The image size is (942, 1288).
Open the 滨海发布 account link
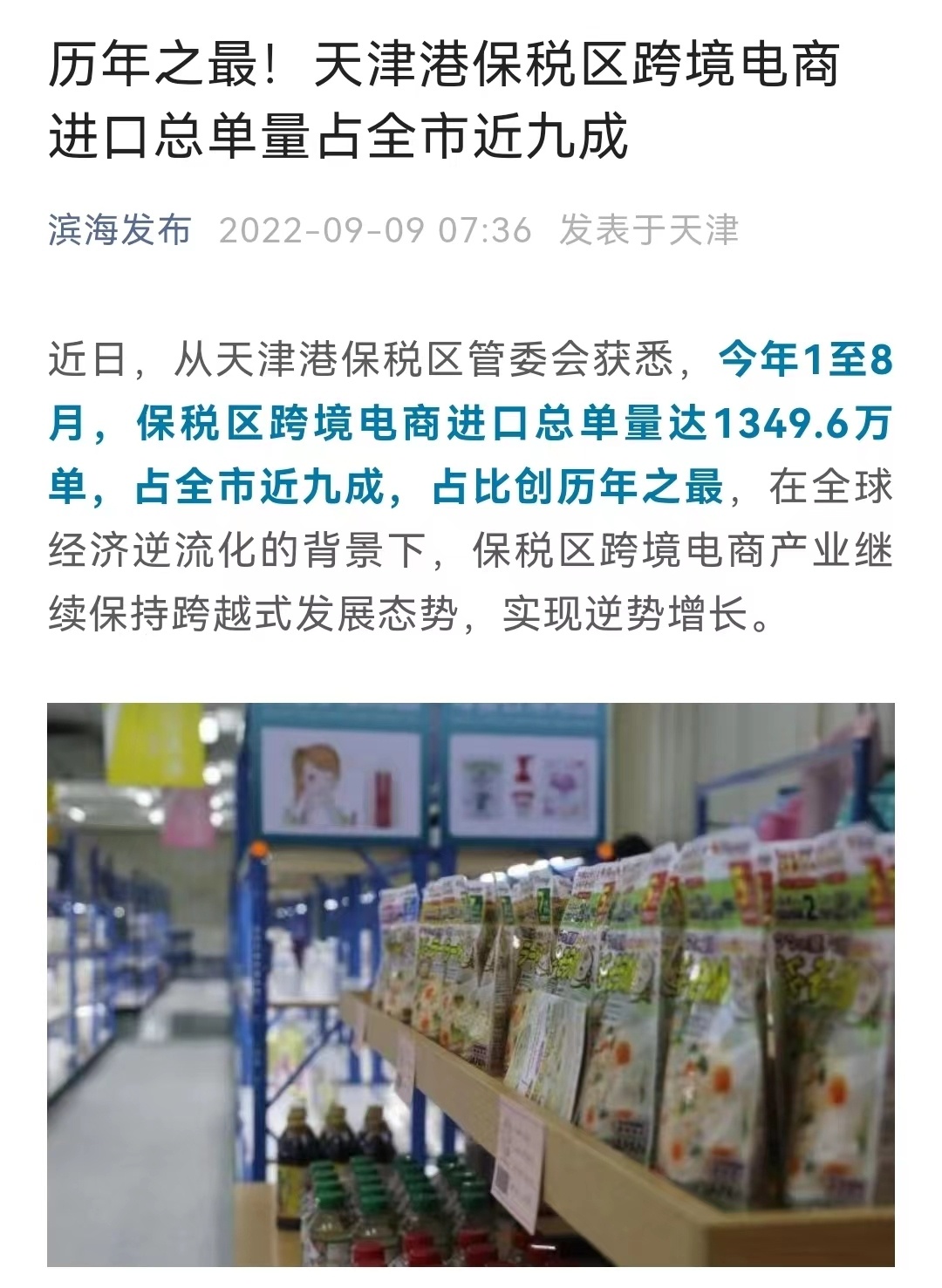click(119, 230)
